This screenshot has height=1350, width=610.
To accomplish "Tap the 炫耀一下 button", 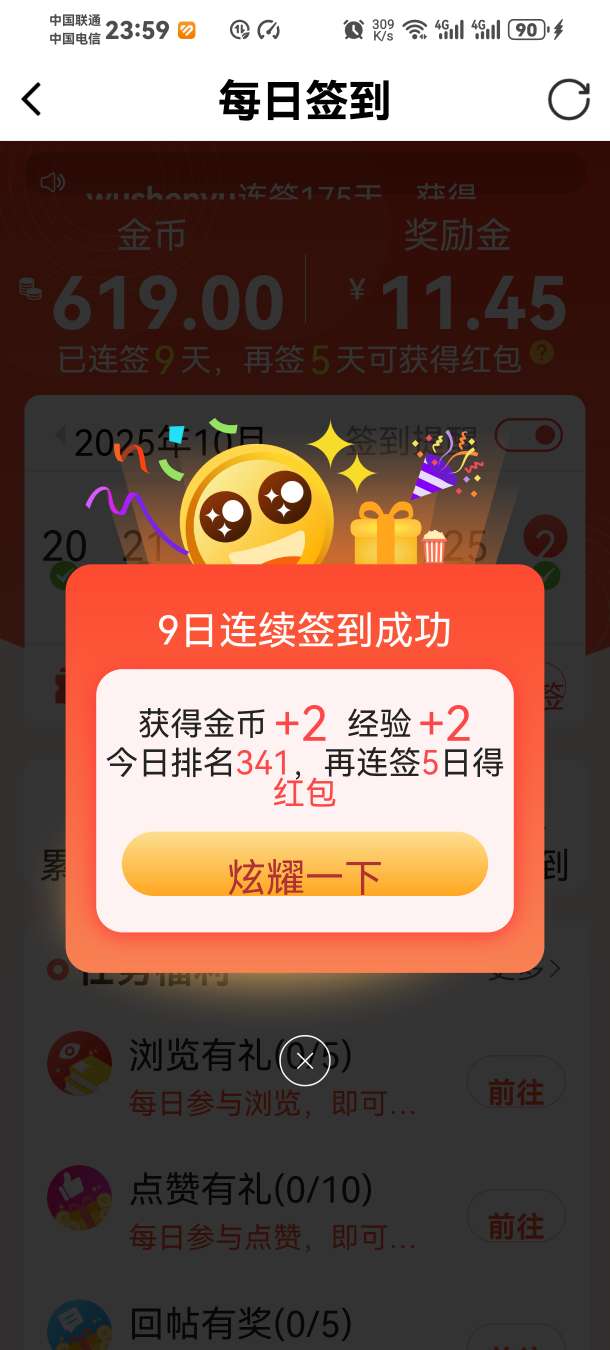I will (x=304, y=865).
